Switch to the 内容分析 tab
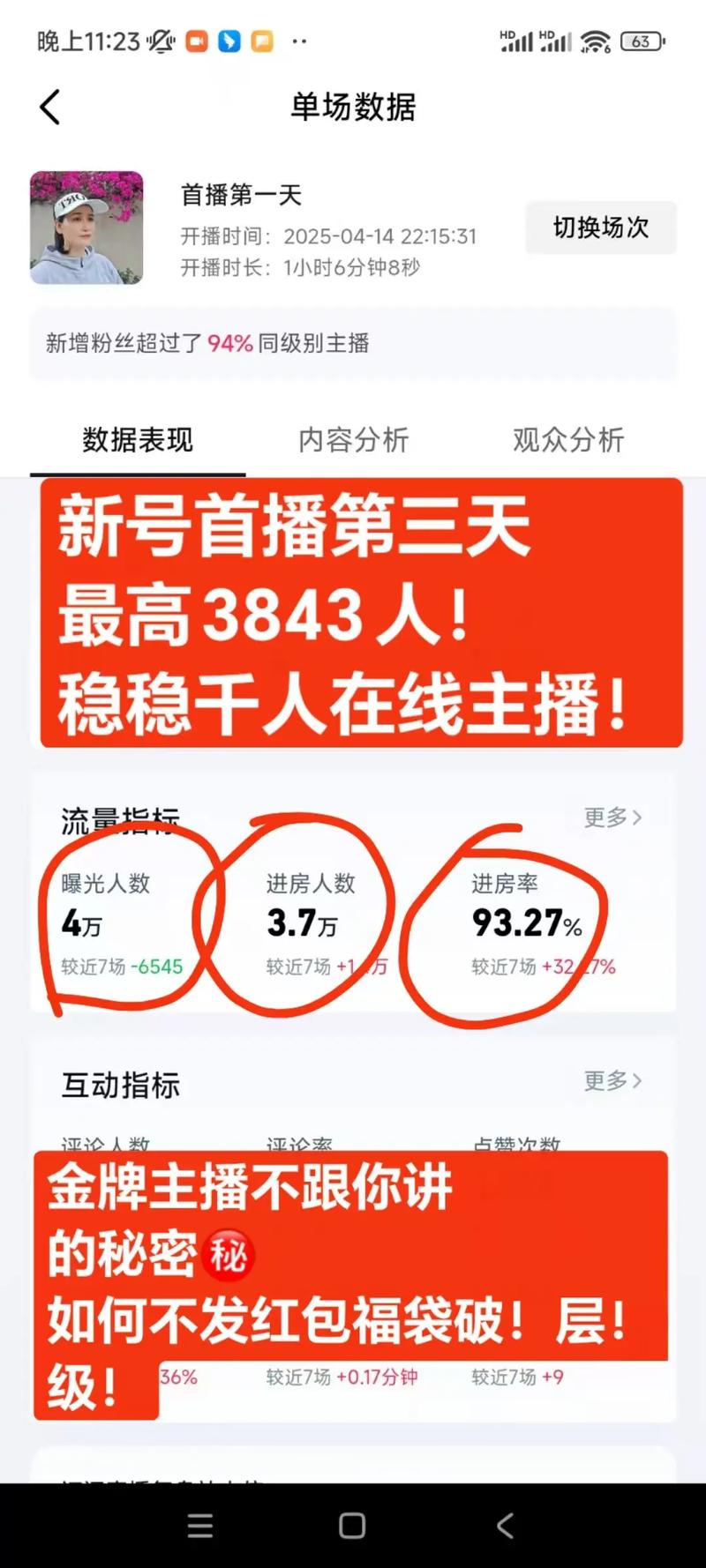Viewport: 706px width, 1568px height. click(x=354, y=439)
